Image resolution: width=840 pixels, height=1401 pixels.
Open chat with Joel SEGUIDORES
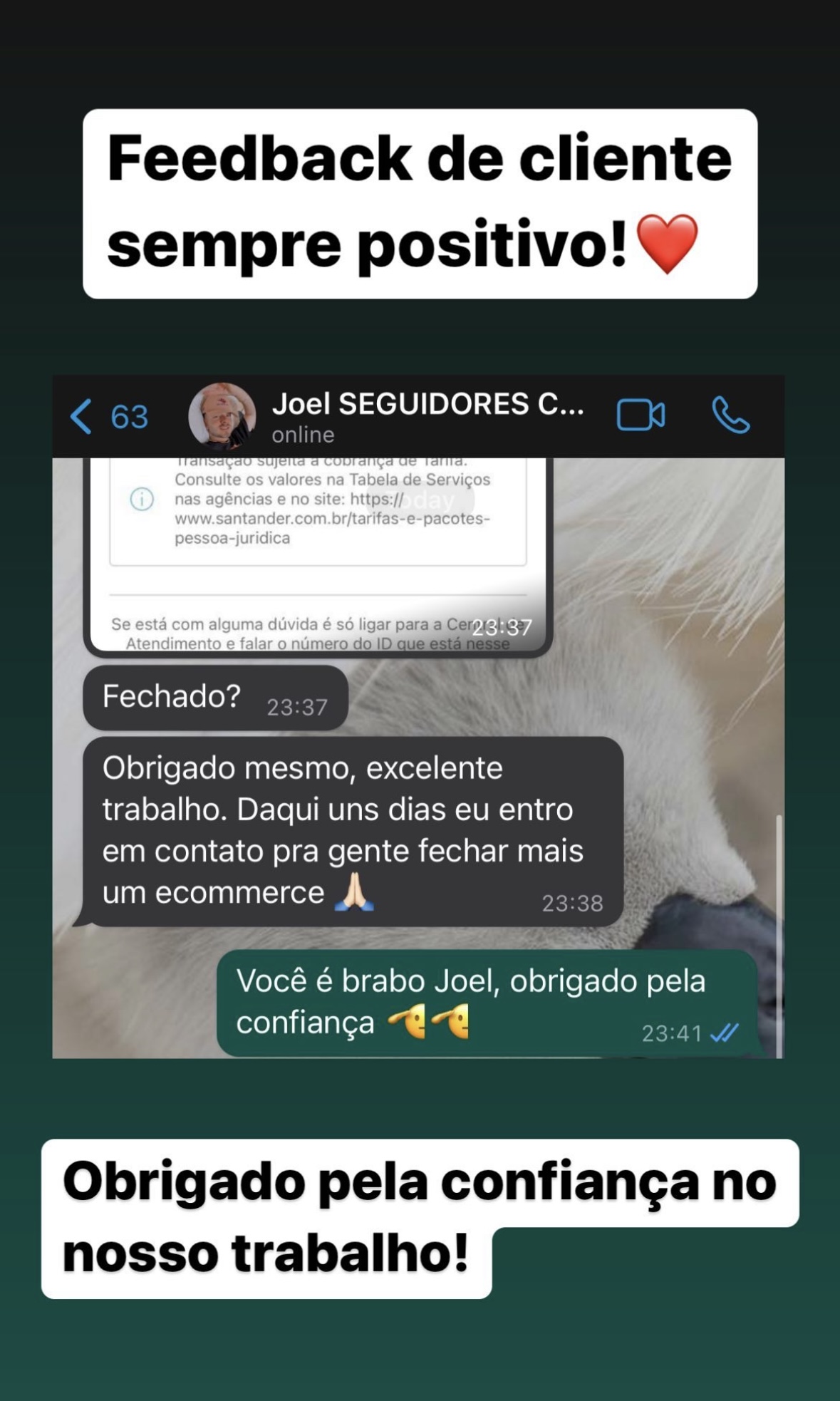(x=430, y=403)
